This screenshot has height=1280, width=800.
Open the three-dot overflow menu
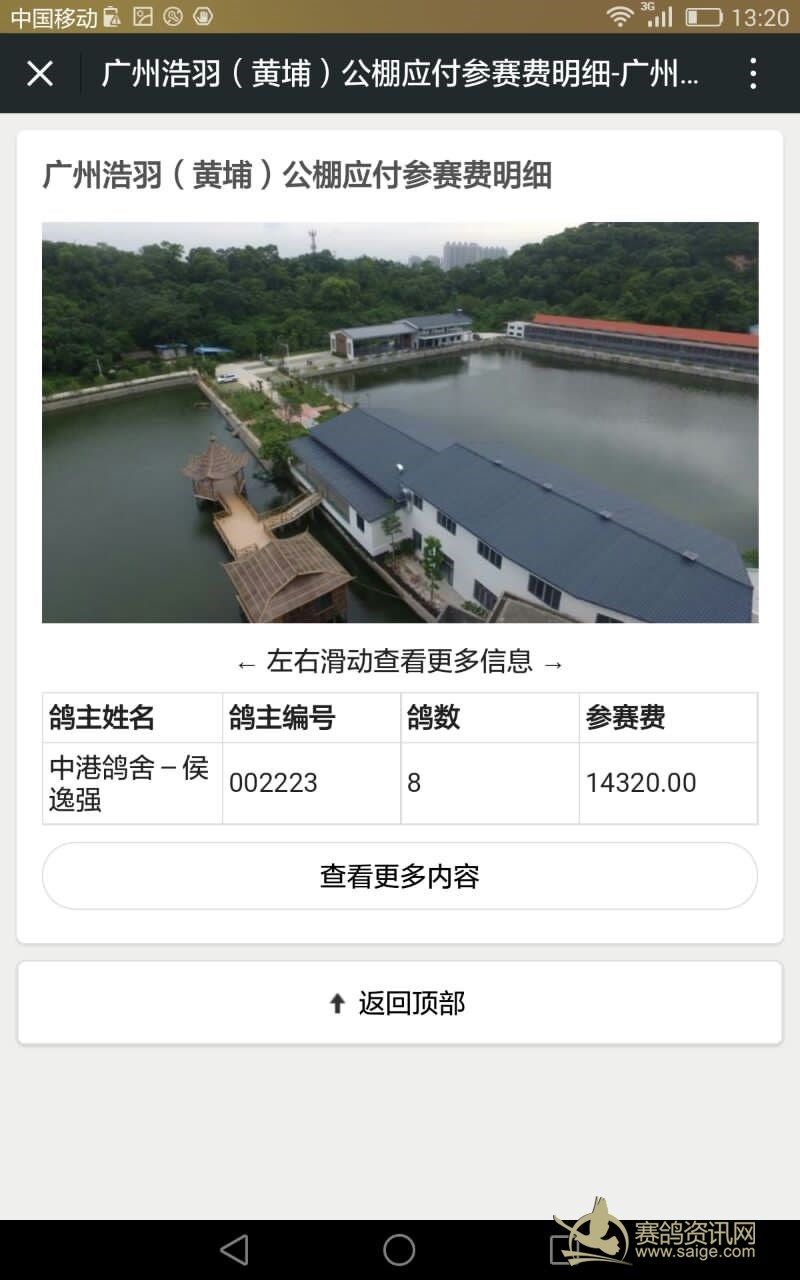click(753, 73)
